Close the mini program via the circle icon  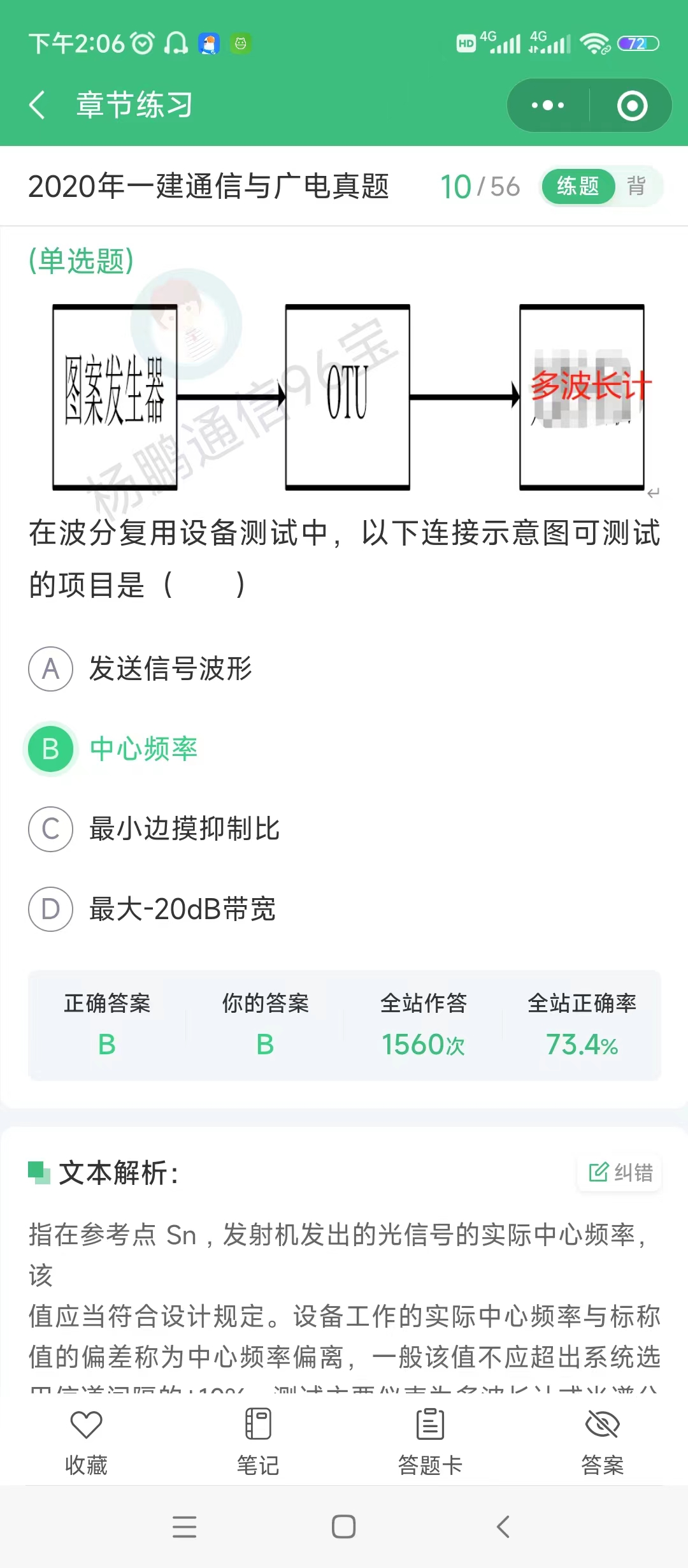(632, 106)
